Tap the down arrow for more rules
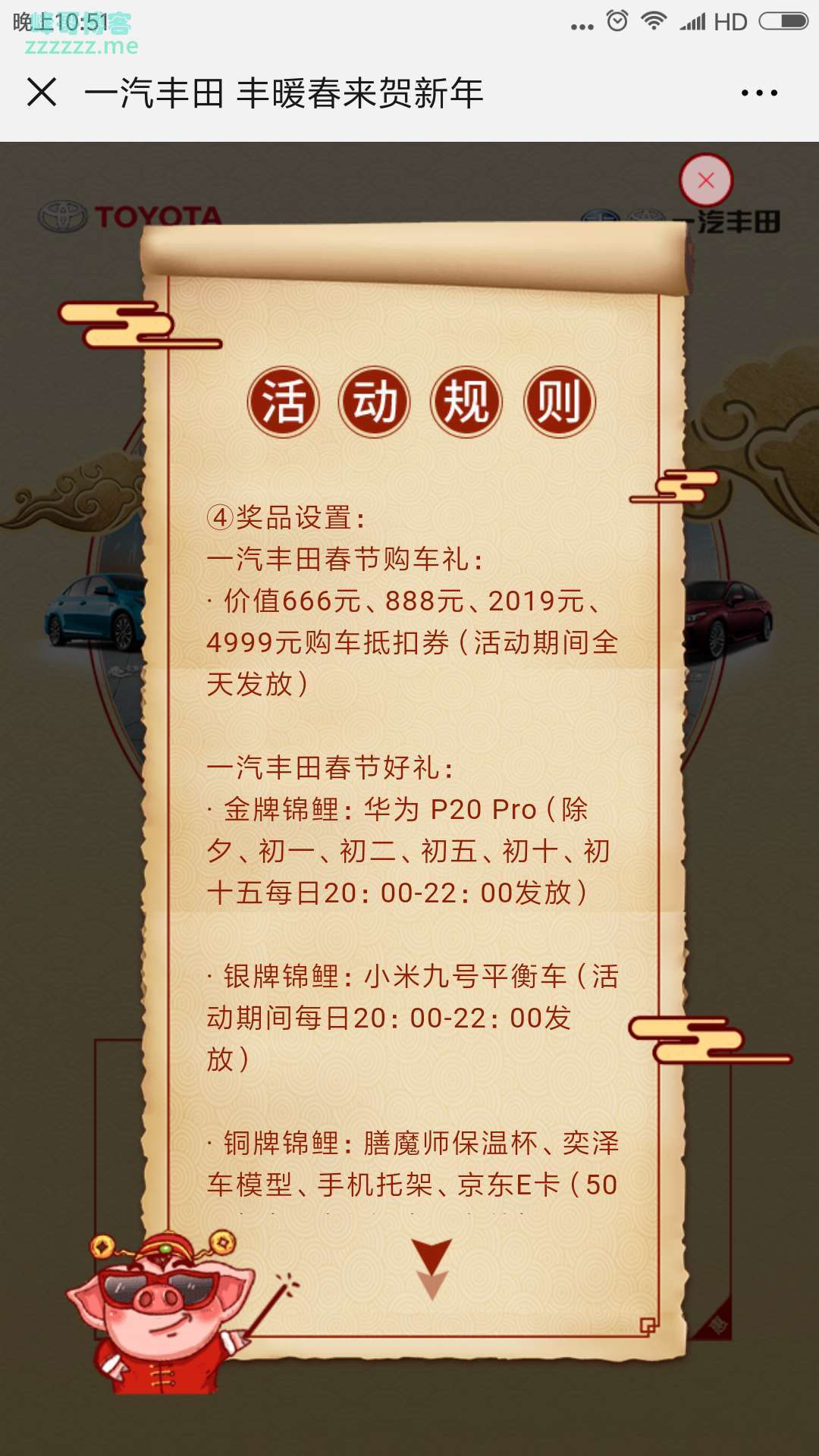This screenshot has width=819, height=1456. coord(431,1269)
